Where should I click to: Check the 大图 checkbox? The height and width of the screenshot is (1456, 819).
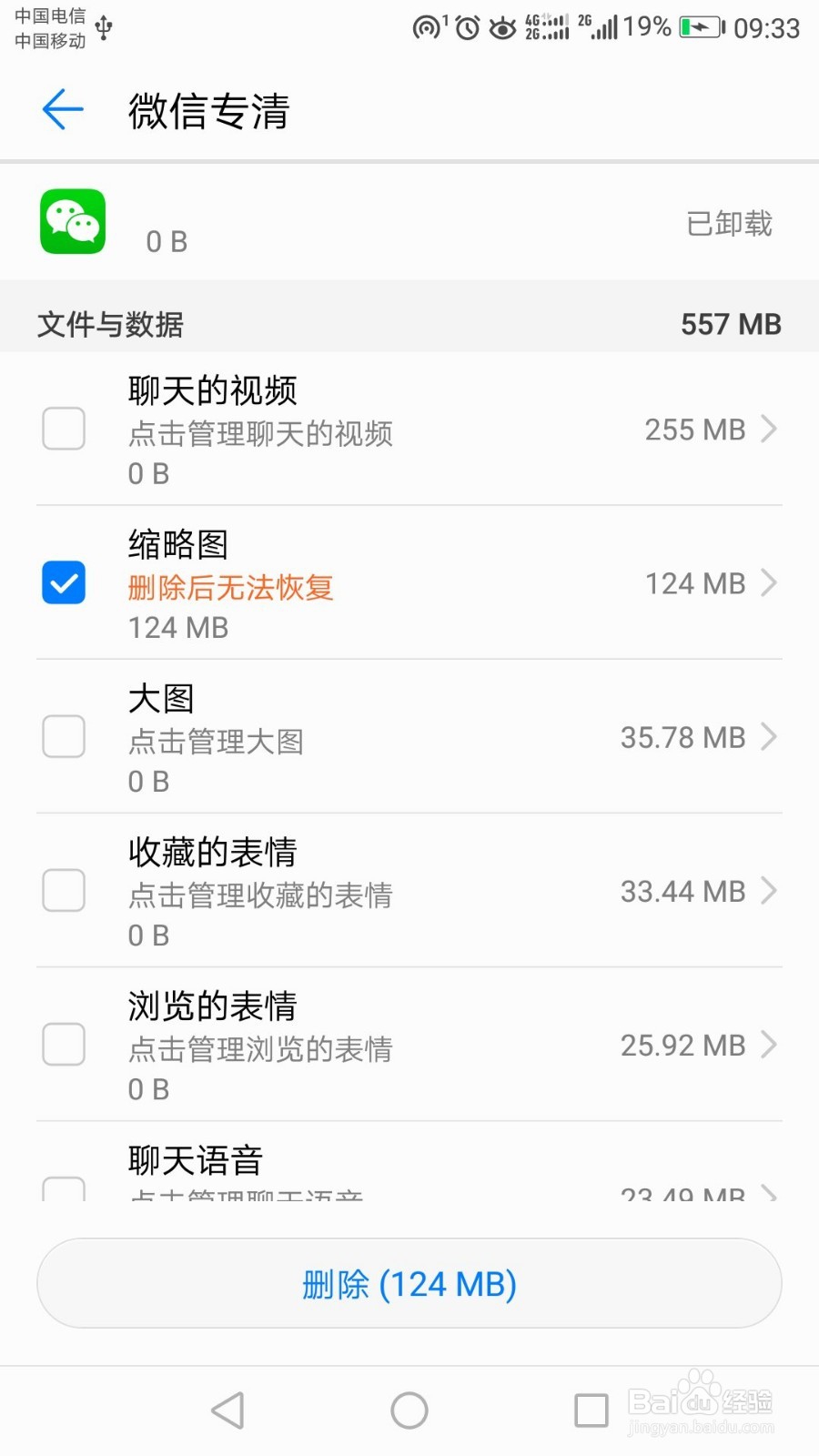coord(63,736)
